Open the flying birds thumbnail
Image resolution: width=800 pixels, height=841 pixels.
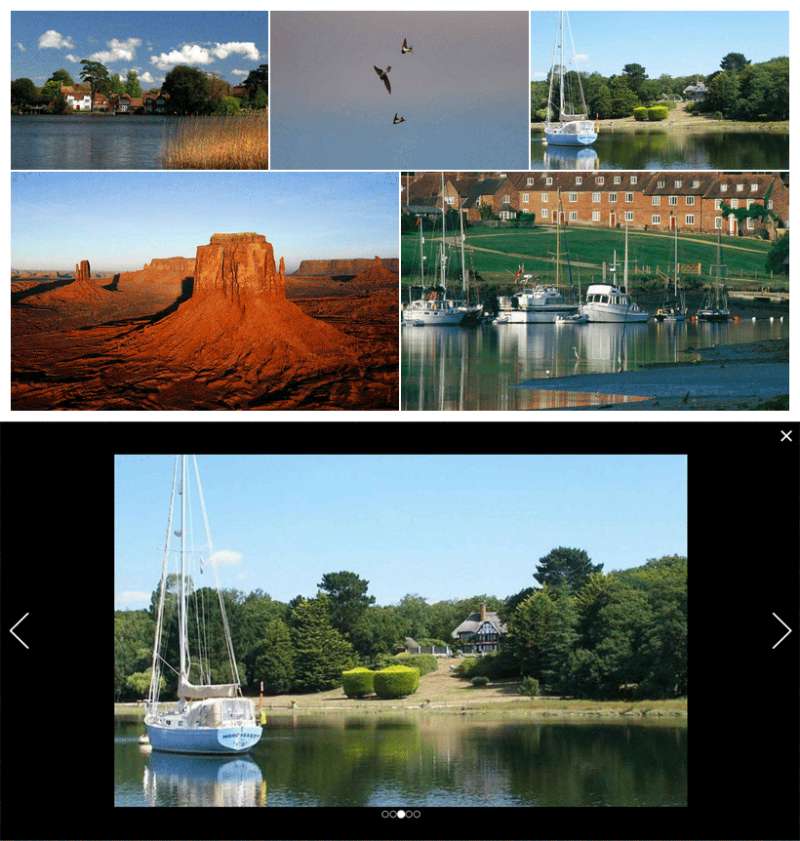coord(399,90)
